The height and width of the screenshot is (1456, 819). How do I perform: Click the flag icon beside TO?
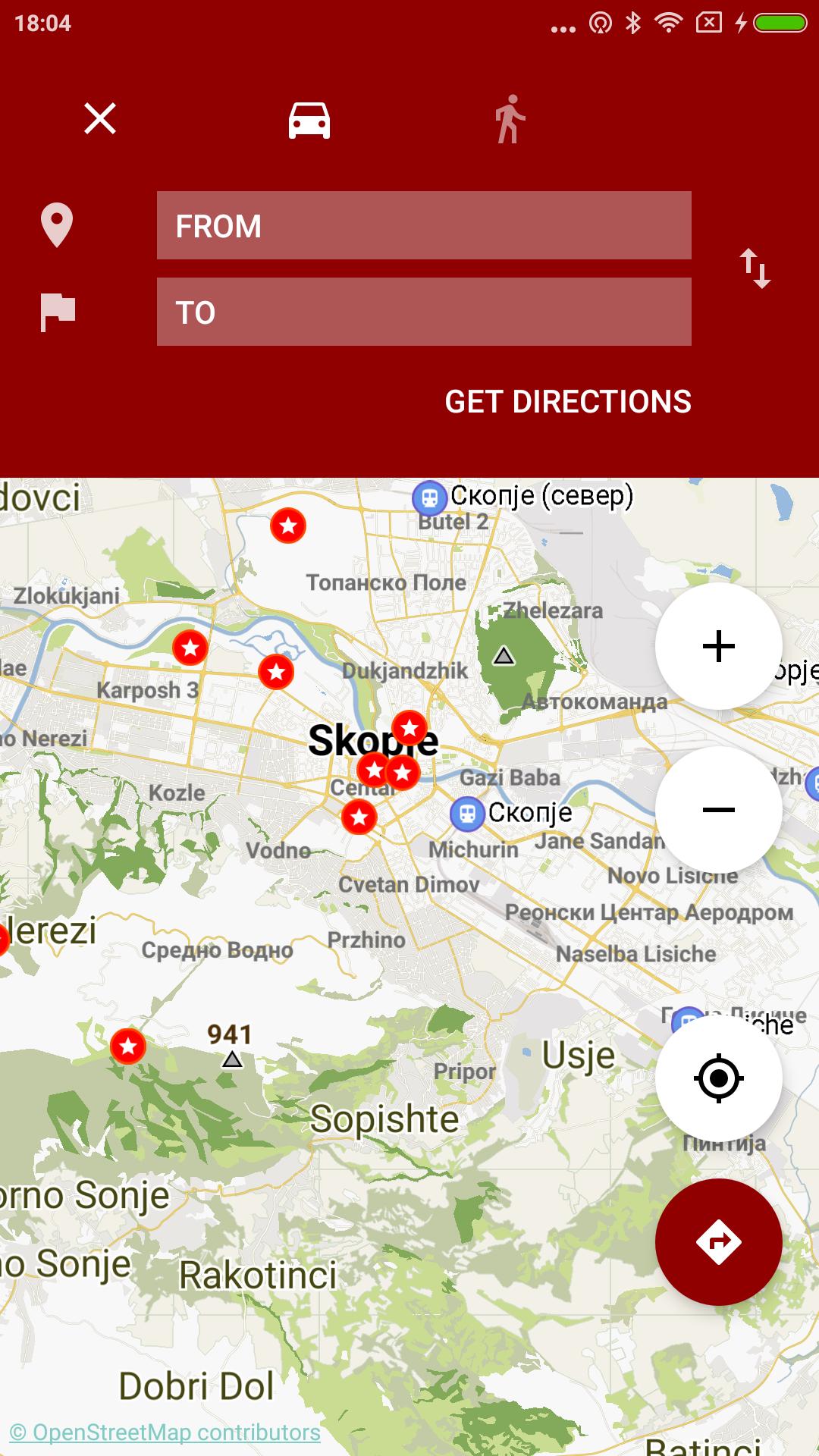pyautogui.click(x=58, y=309)
